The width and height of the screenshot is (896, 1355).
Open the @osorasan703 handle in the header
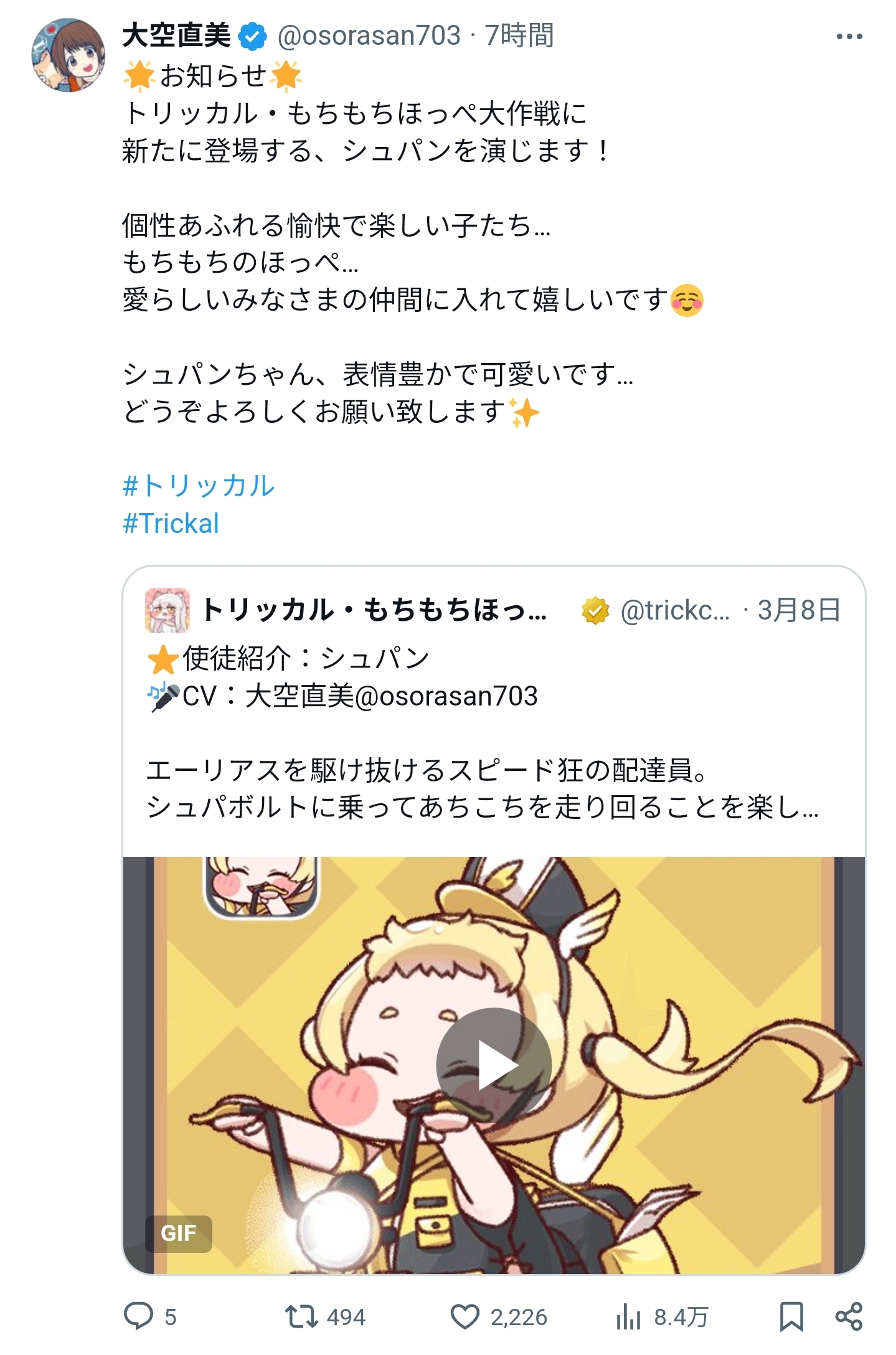369,35
